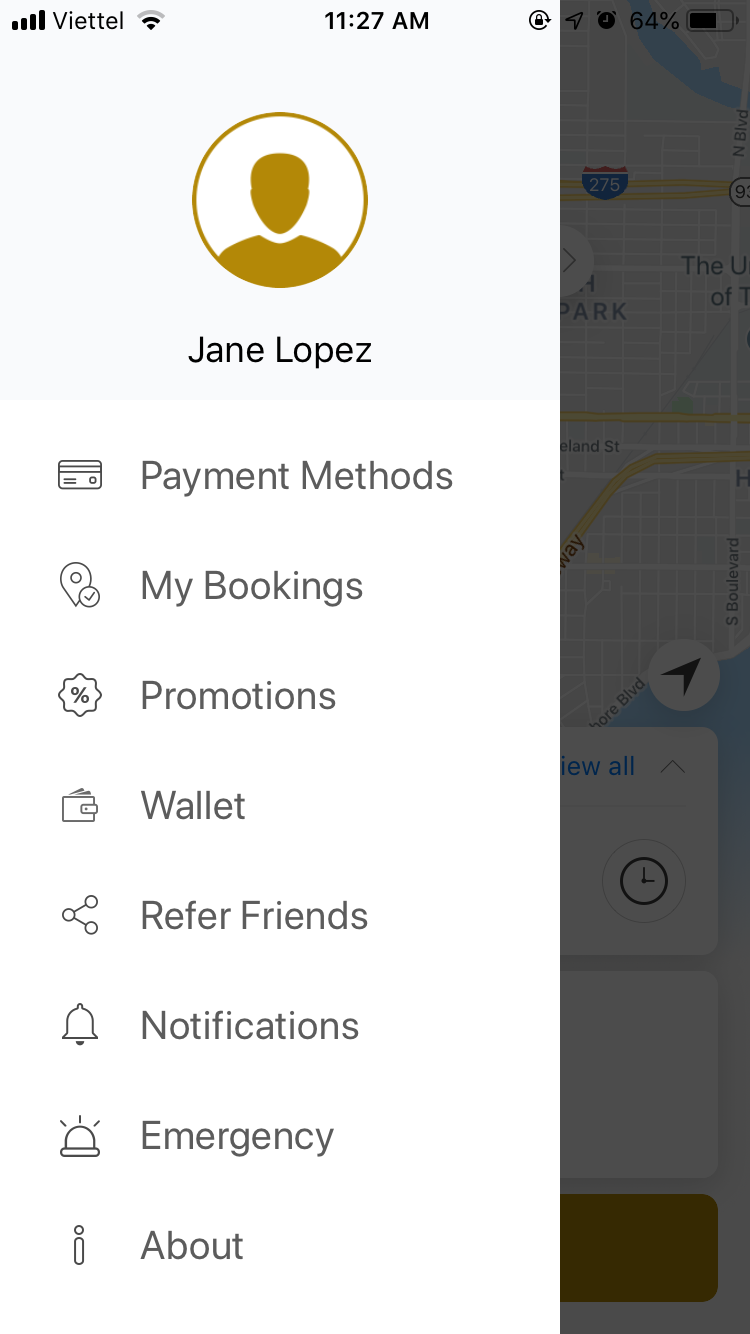Open Payment Methods
Screen dimensions: 750x1334
pyautogui.click(x=296, y=476)
